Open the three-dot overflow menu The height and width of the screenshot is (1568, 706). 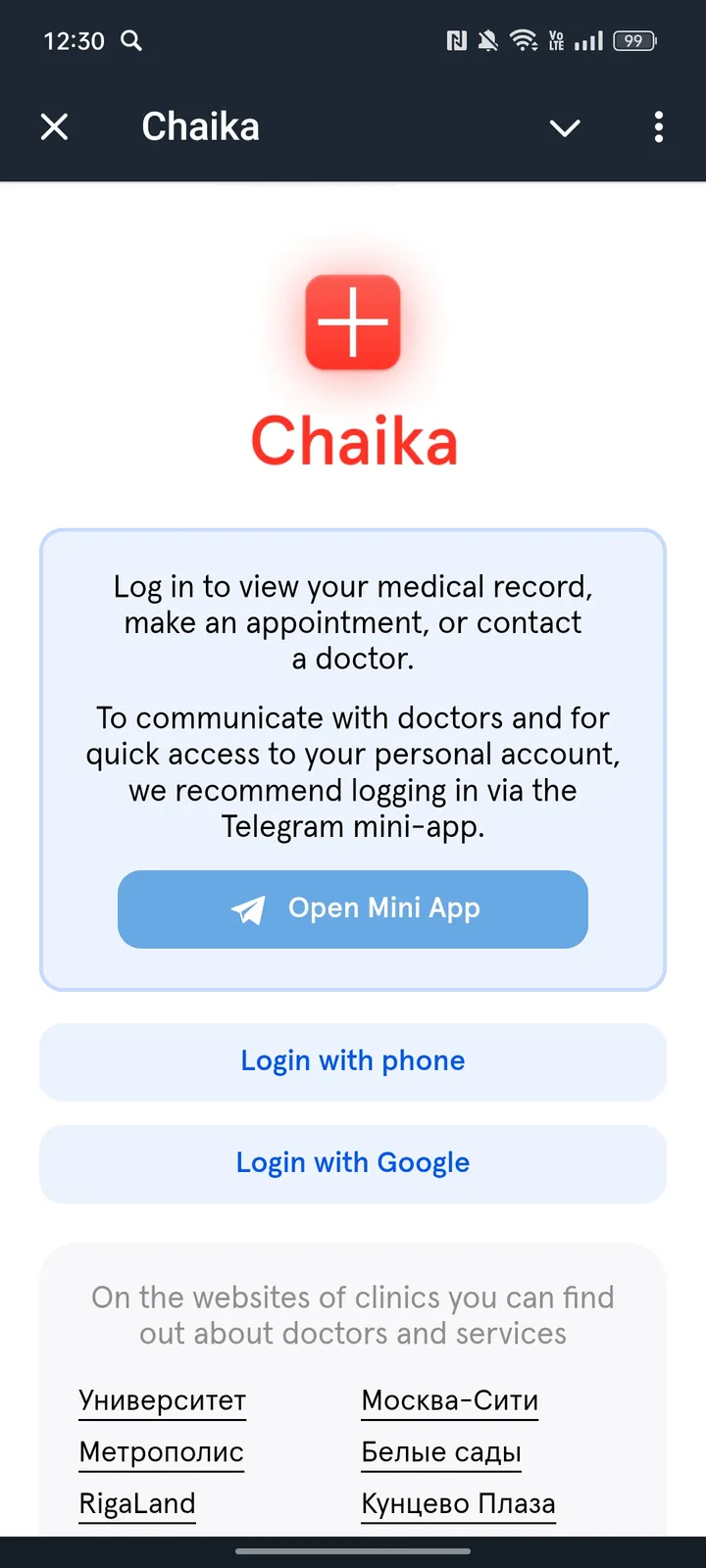coord(658,127)
